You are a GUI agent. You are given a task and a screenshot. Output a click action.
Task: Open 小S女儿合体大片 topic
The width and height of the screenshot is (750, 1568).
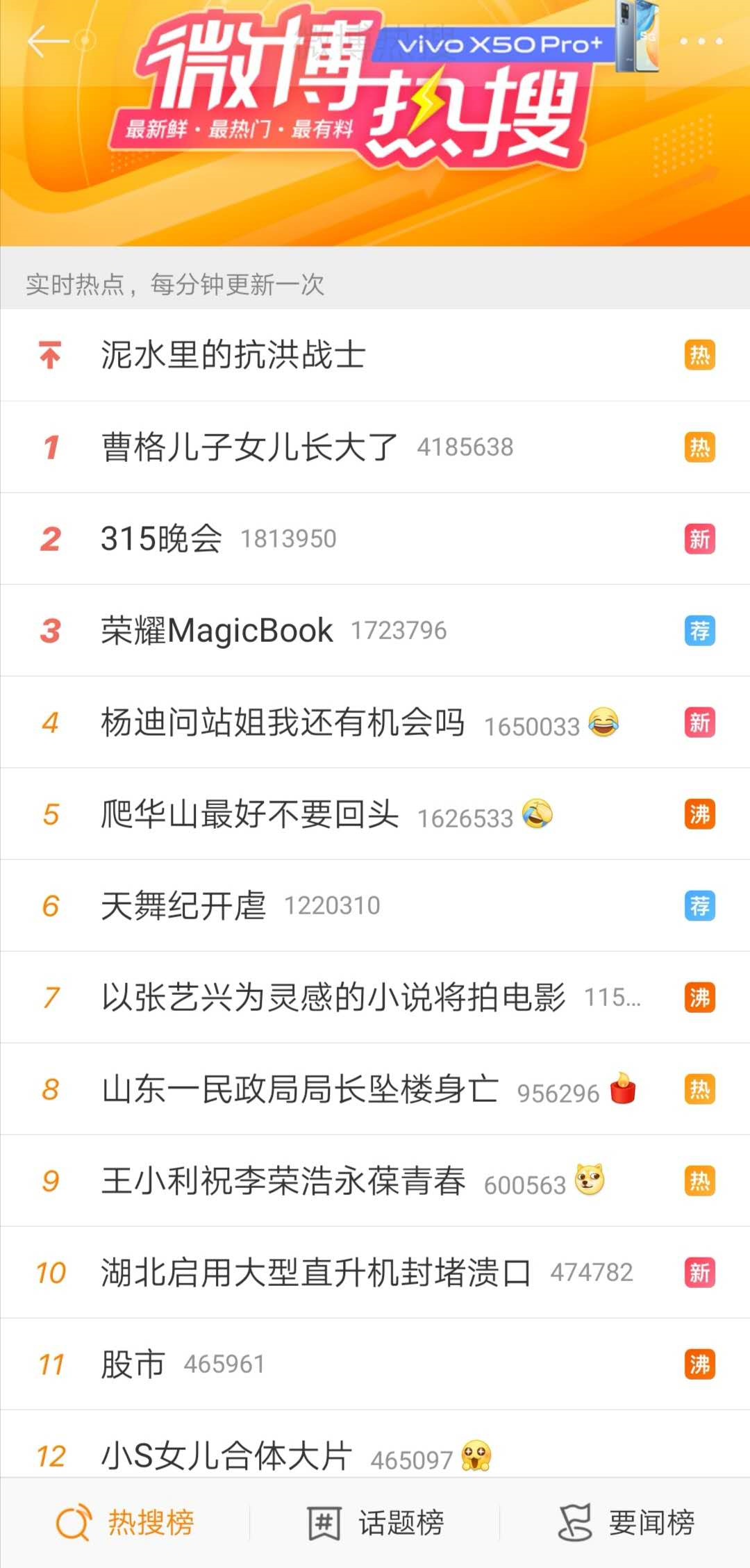[x=226, y=1454]
